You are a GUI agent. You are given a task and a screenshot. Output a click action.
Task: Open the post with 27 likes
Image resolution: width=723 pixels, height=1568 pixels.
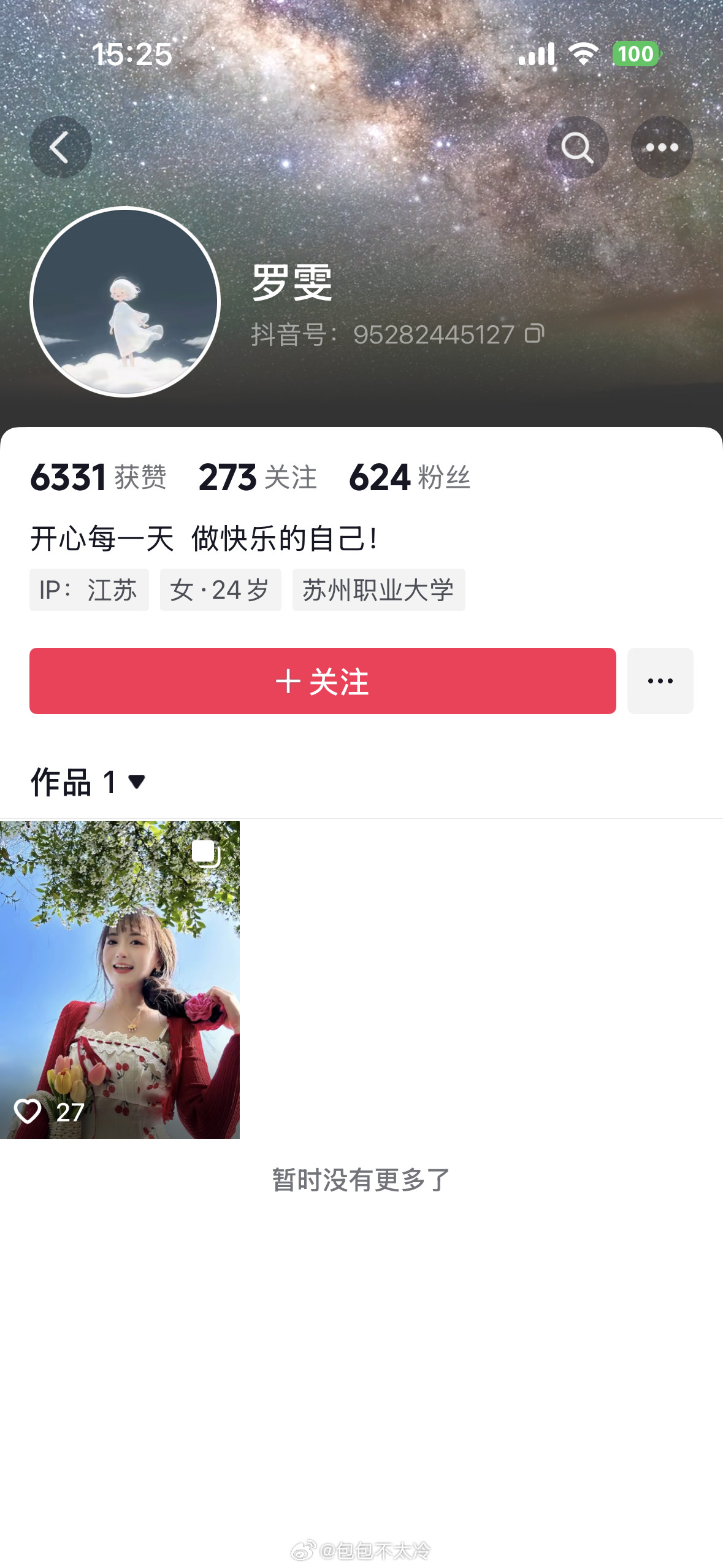pos(120,980)
